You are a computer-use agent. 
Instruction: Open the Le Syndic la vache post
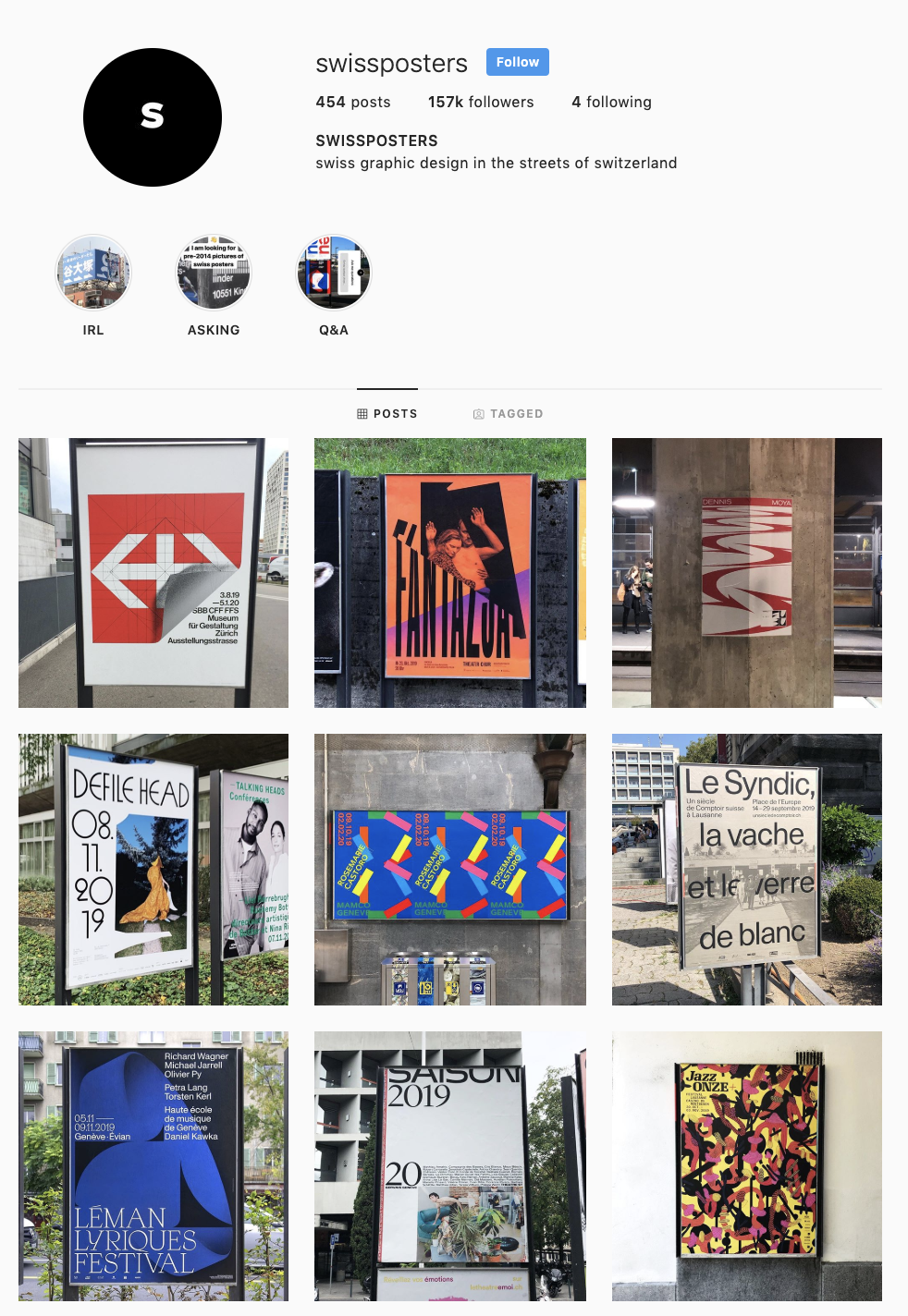(747, 870)
